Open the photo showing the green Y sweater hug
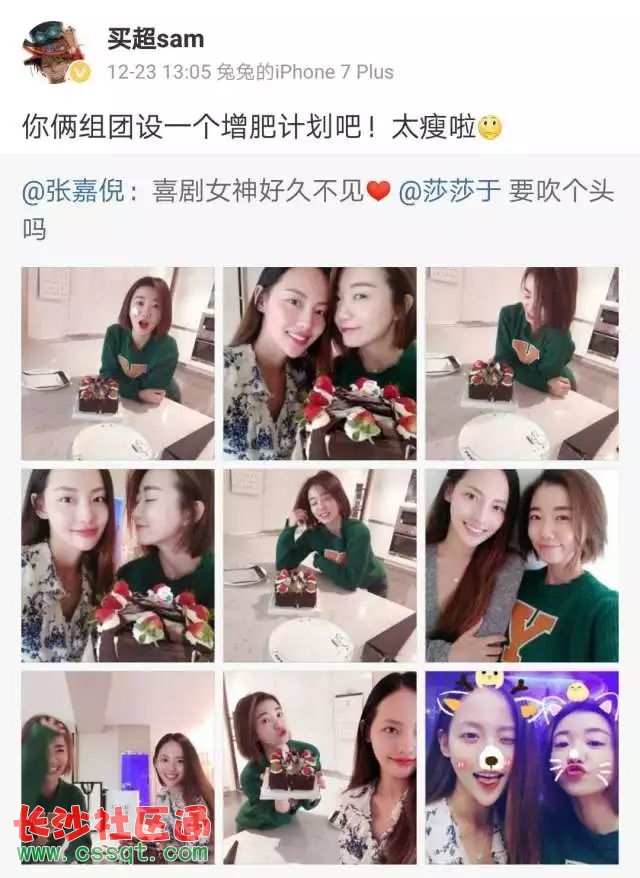 [x=522, y=565]
